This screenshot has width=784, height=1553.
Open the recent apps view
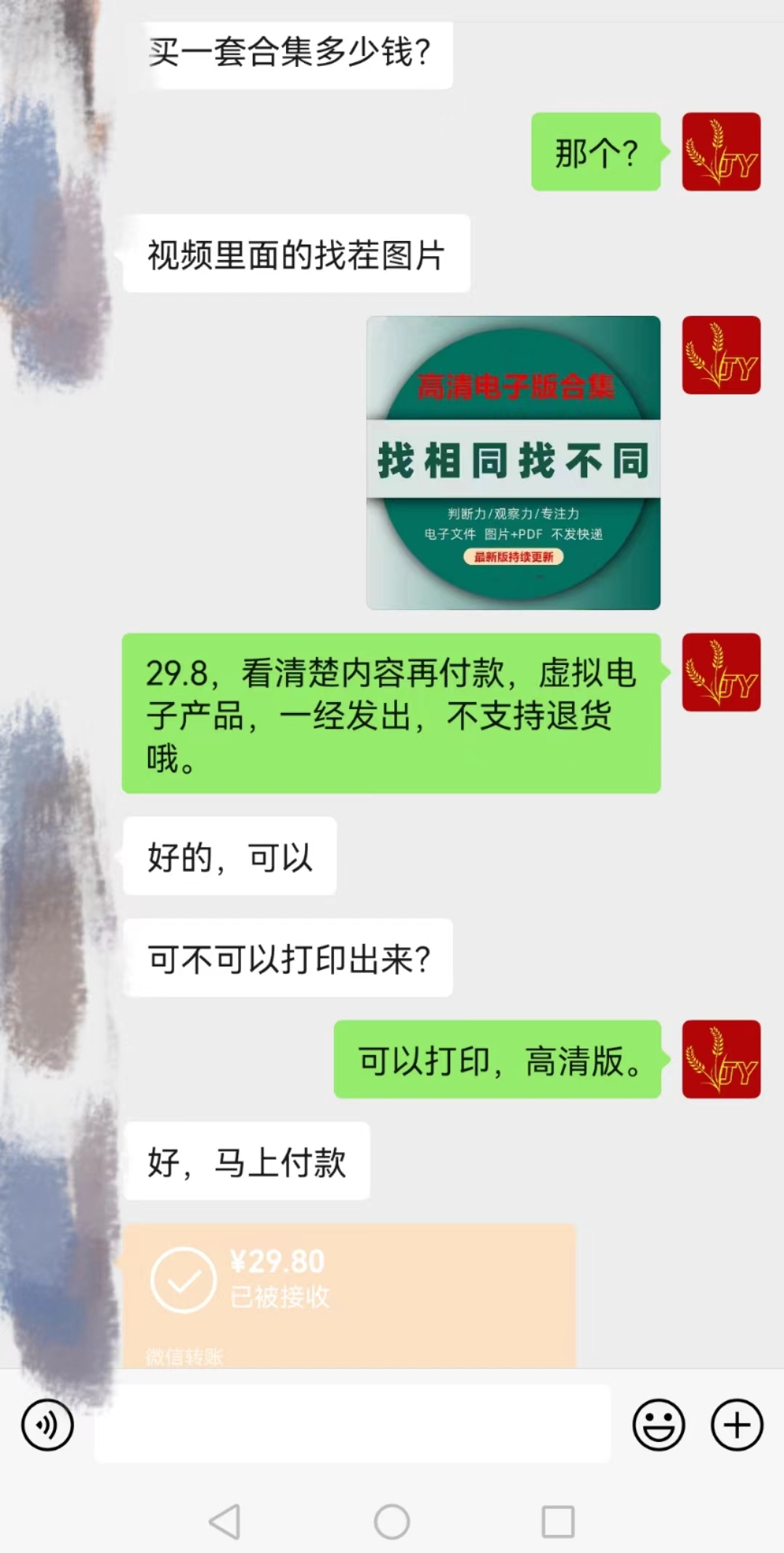pyautogui.click(x=558, y=1521)
